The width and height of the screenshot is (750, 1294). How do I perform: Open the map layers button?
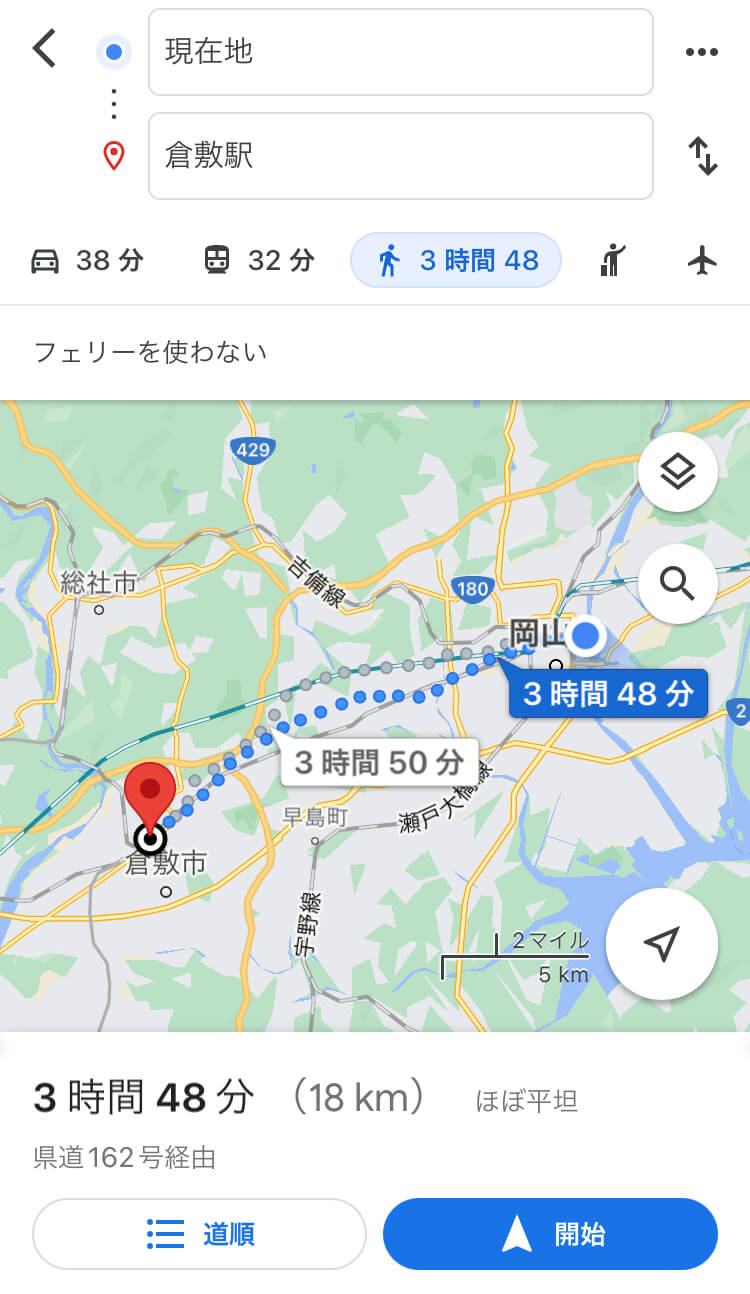pos(678,472)
